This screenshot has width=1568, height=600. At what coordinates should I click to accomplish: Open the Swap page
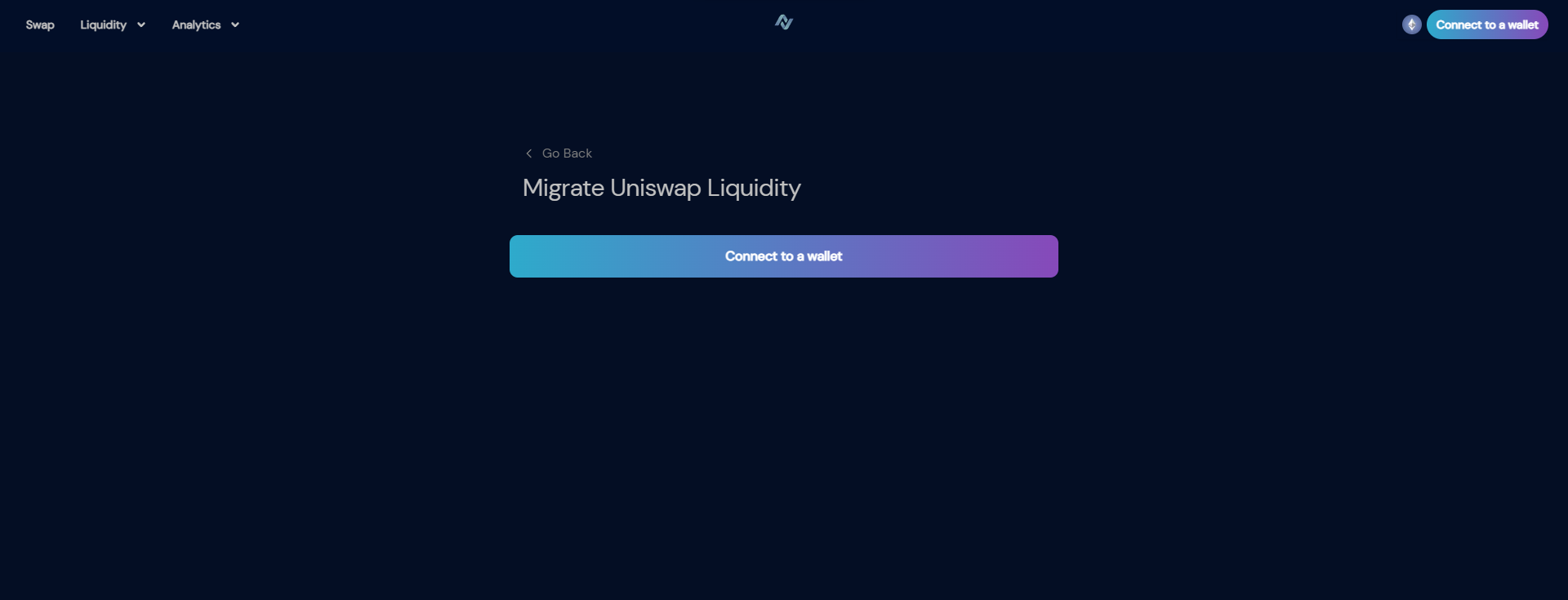click(40, 24)
